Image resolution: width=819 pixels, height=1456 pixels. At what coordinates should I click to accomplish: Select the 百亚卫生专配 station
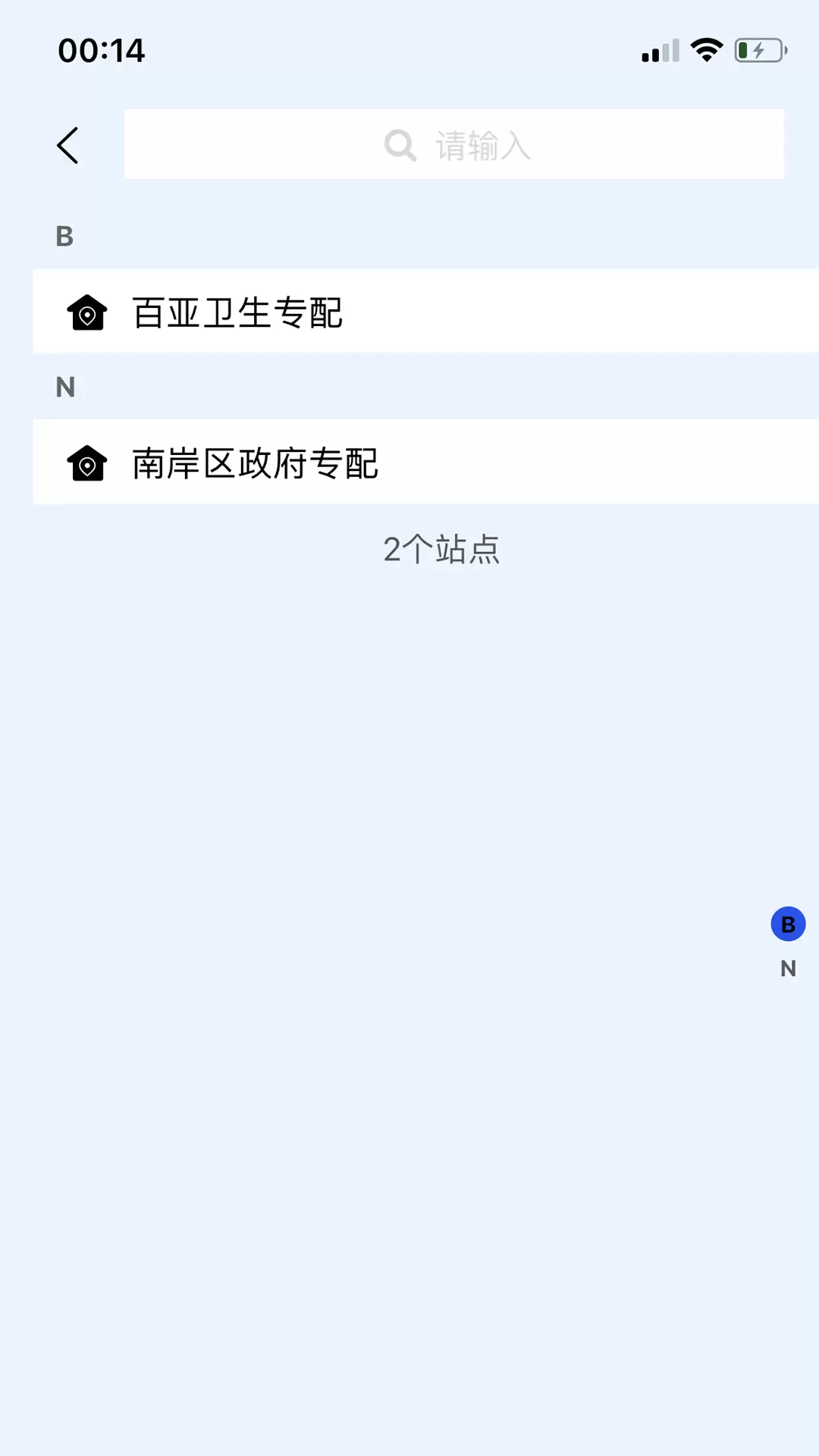[x=425, y=311]
